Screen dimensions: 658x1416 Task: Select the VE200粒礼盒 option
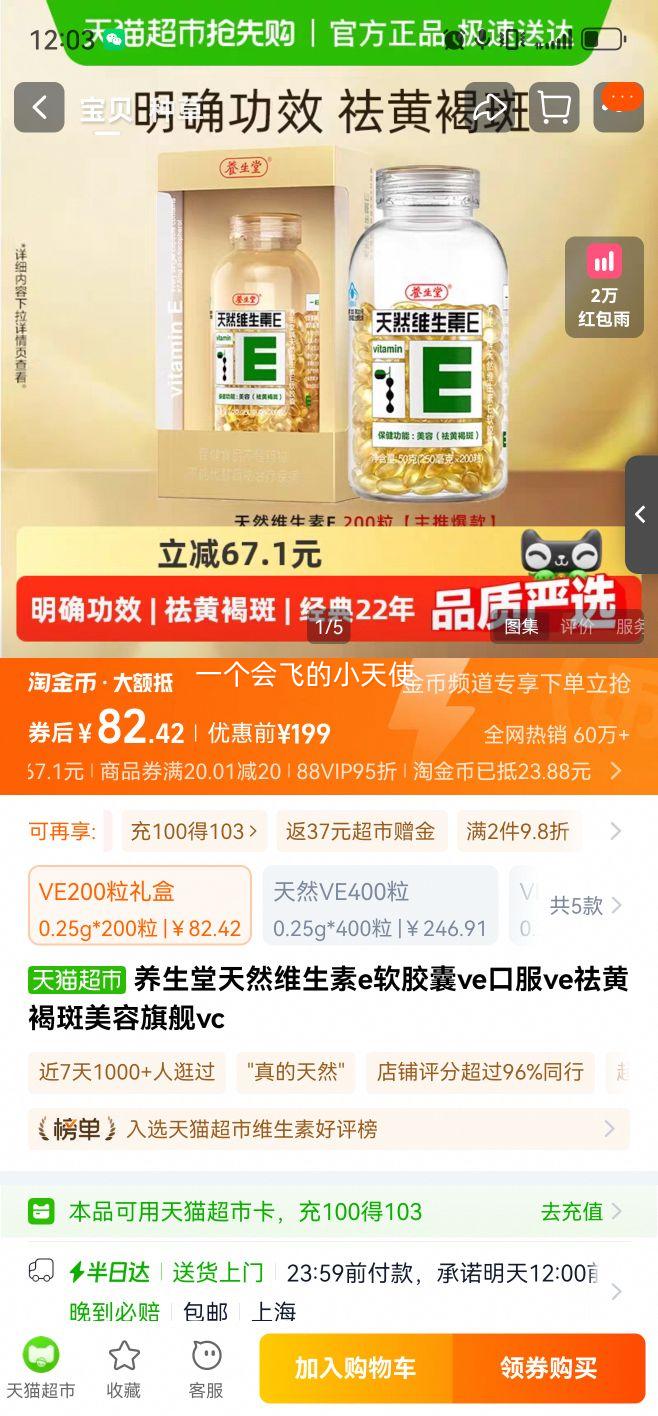[x=139, y=906]
